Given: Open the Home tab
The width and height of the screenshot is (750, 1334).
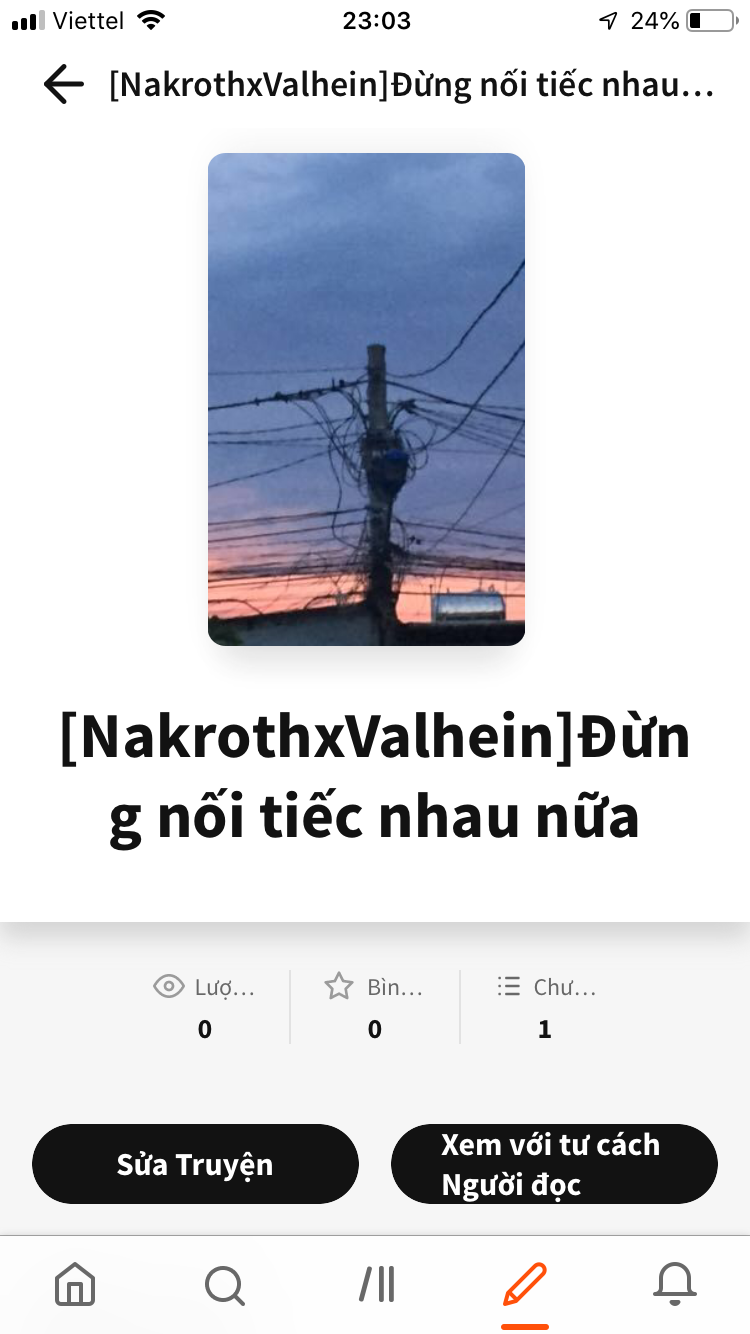Looking at the screenshot, I should coord(75,1284).
